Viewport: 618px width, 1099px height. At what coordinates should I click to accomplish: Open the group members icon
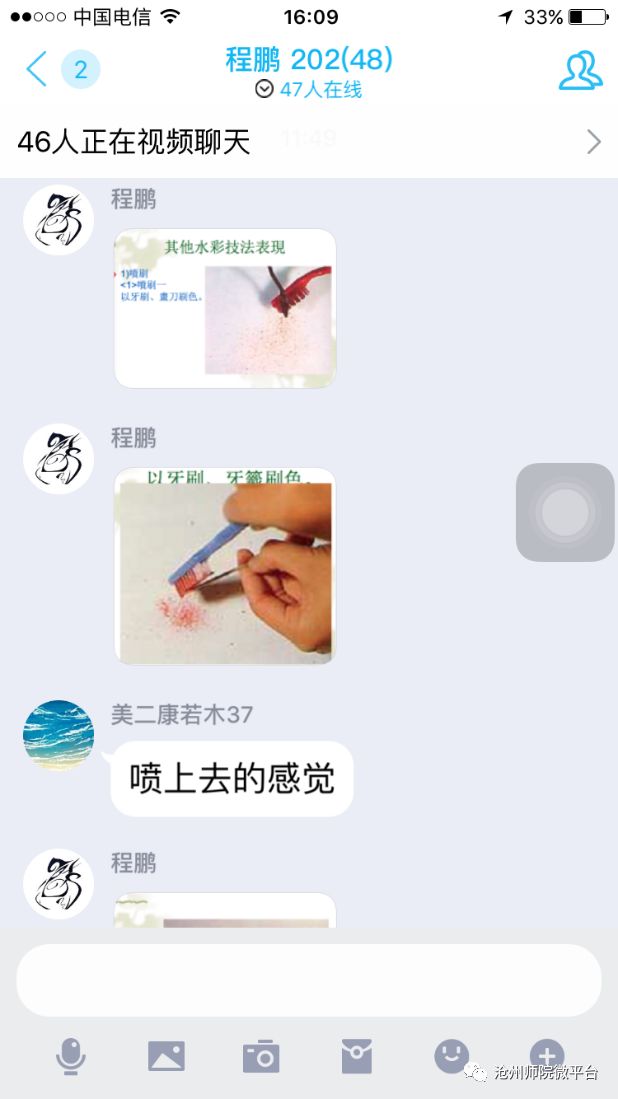pos(580,70)
